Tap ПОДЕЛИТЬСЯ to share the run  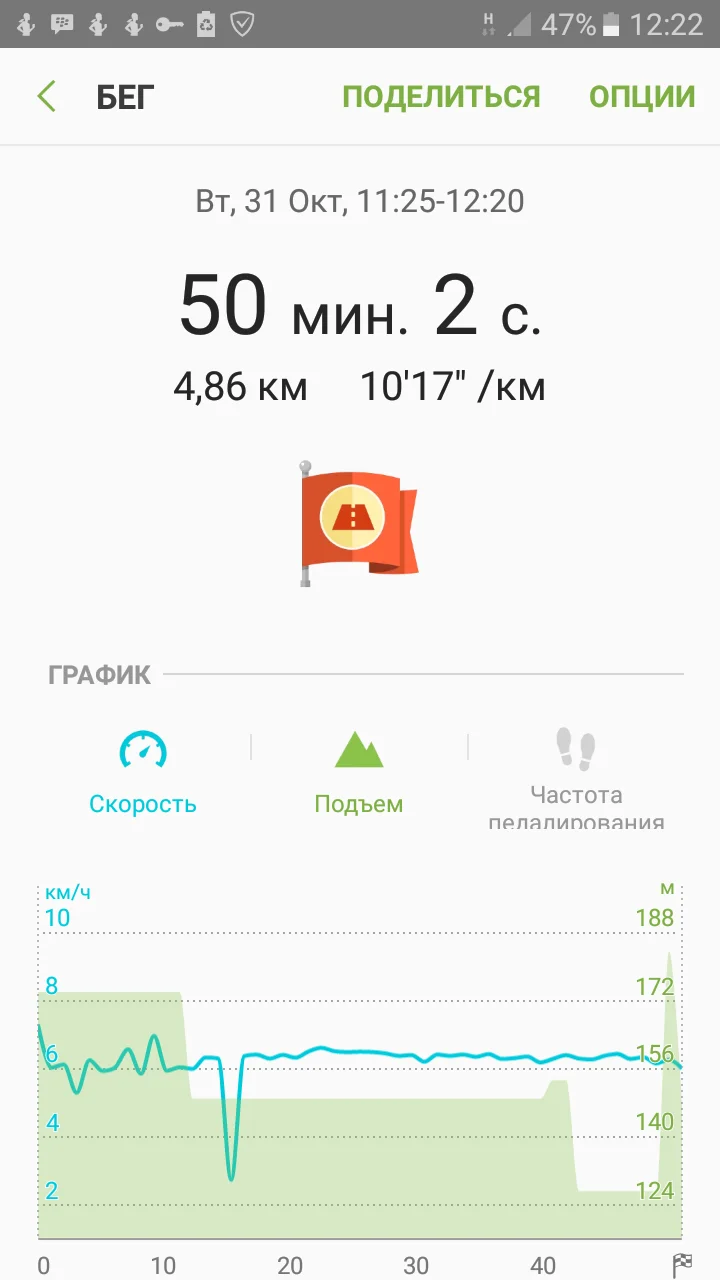[441, 97]
